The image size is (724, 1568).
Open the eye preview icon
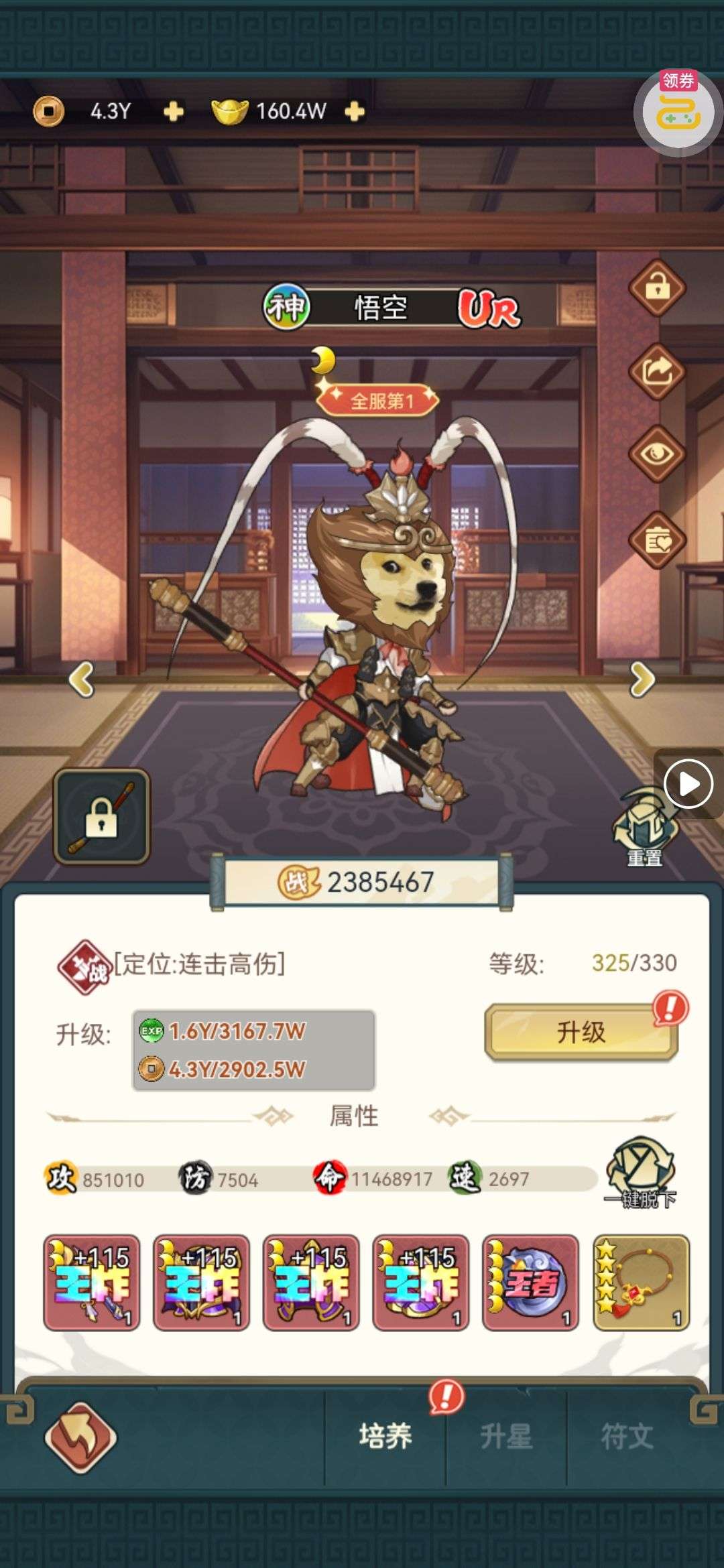pos(657,454)
